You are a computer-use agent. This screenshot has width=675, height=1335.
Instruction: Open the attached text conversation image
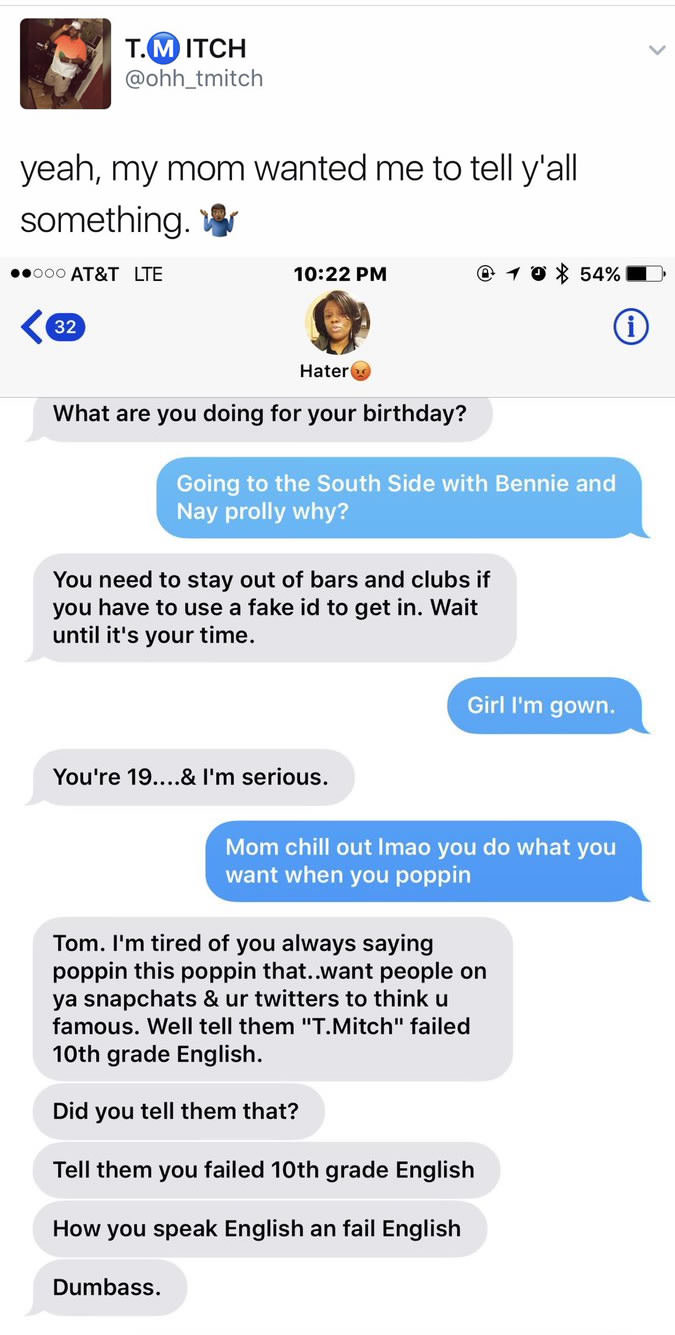[337, 790]
